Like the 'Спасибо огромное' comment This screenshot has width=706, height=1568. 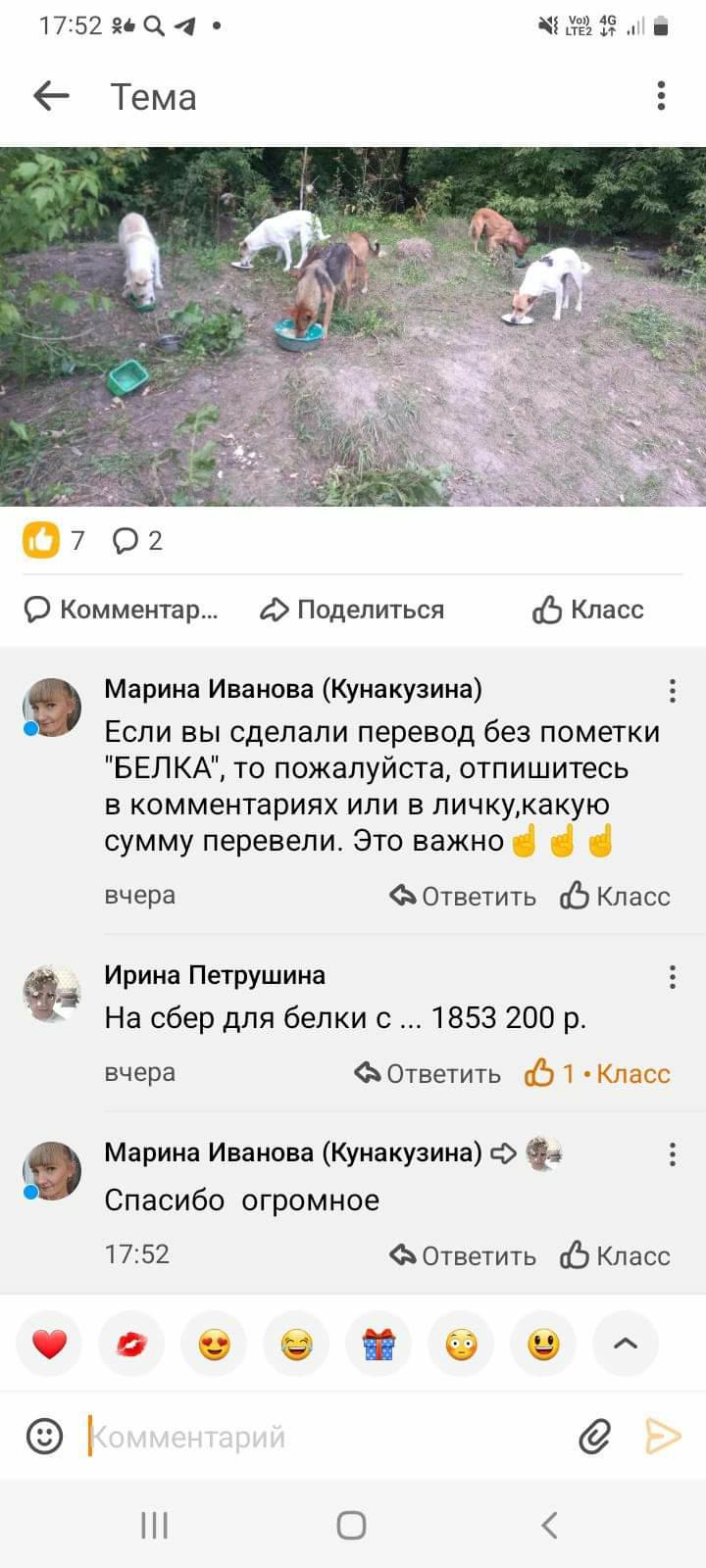[616, 1255]
